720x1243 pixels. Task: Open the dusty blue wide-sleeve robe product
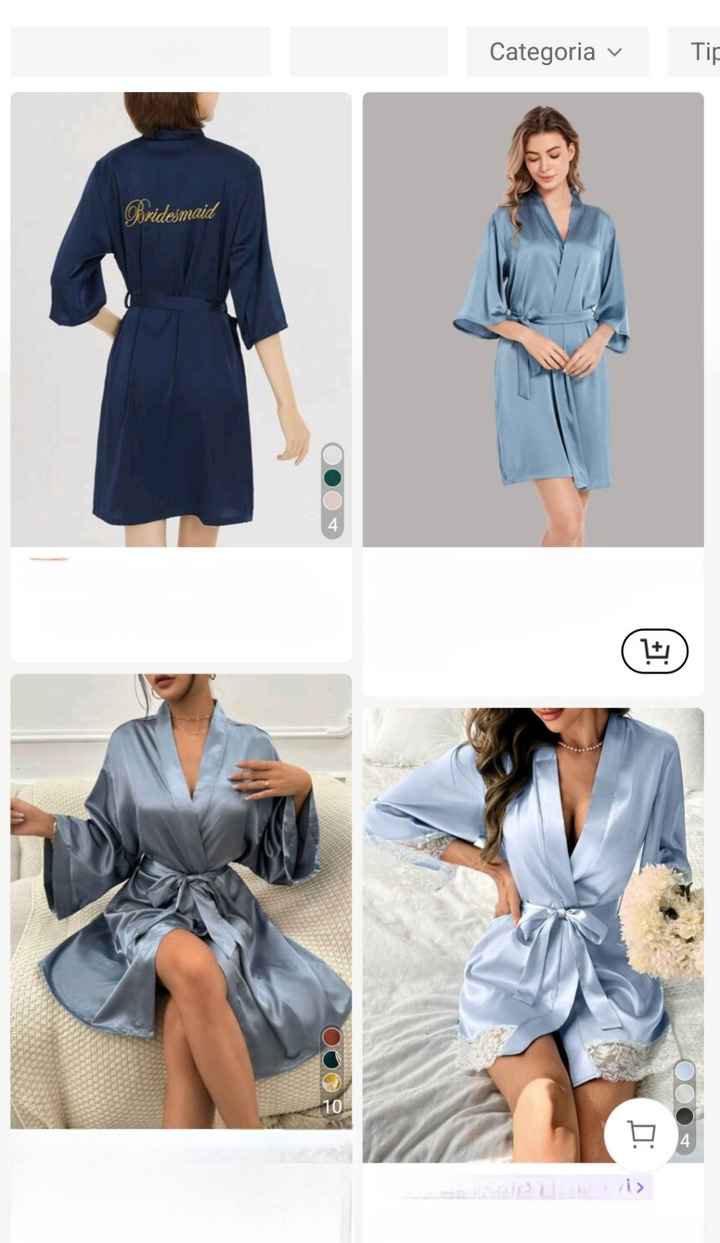(x=180, y=900)
